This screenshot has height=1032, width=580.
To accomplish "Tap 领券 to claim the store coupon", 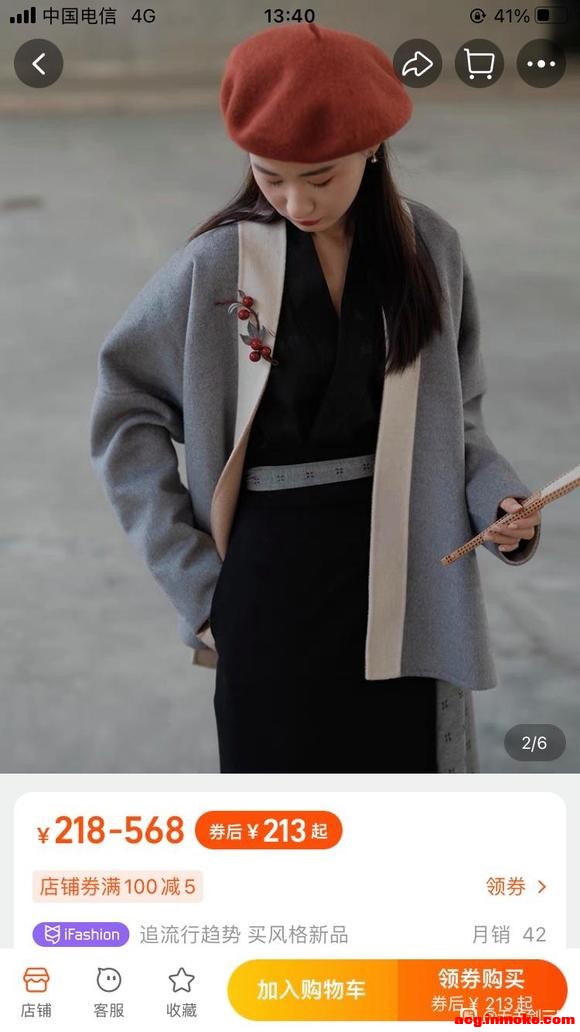I will (517, 887).
